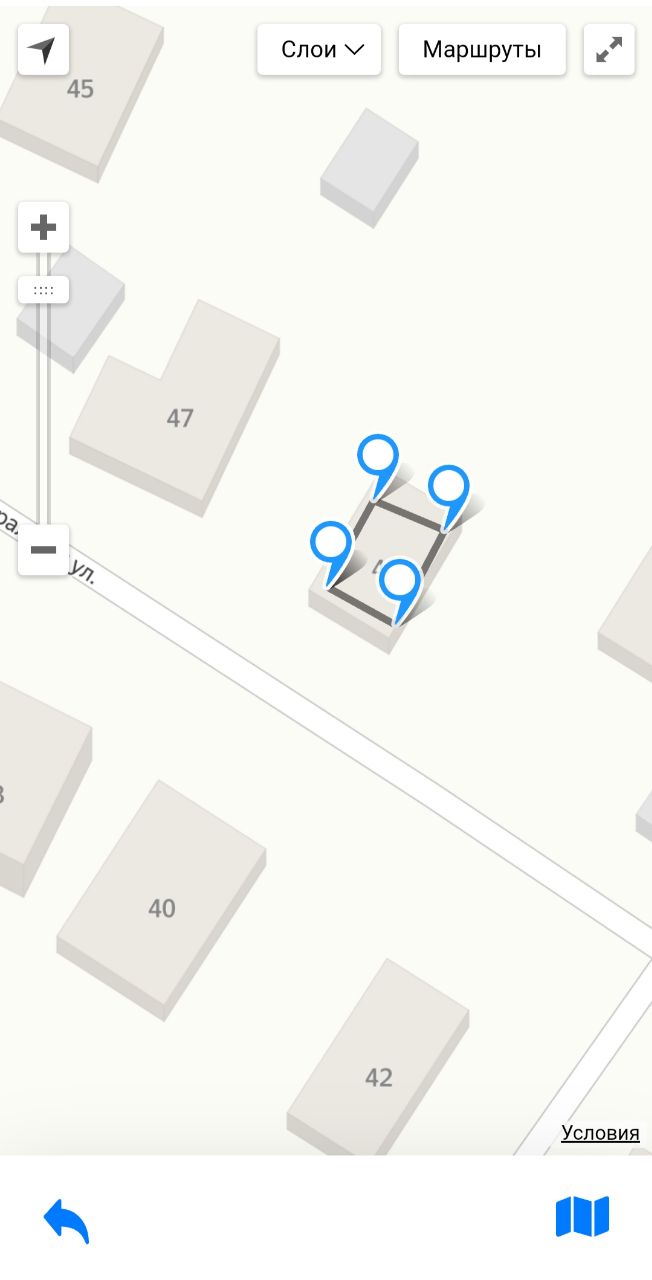The width and height of the screenshot is (652, 1280).
Task: Open the Слои layers dropdown
Action: click(319, 50)
